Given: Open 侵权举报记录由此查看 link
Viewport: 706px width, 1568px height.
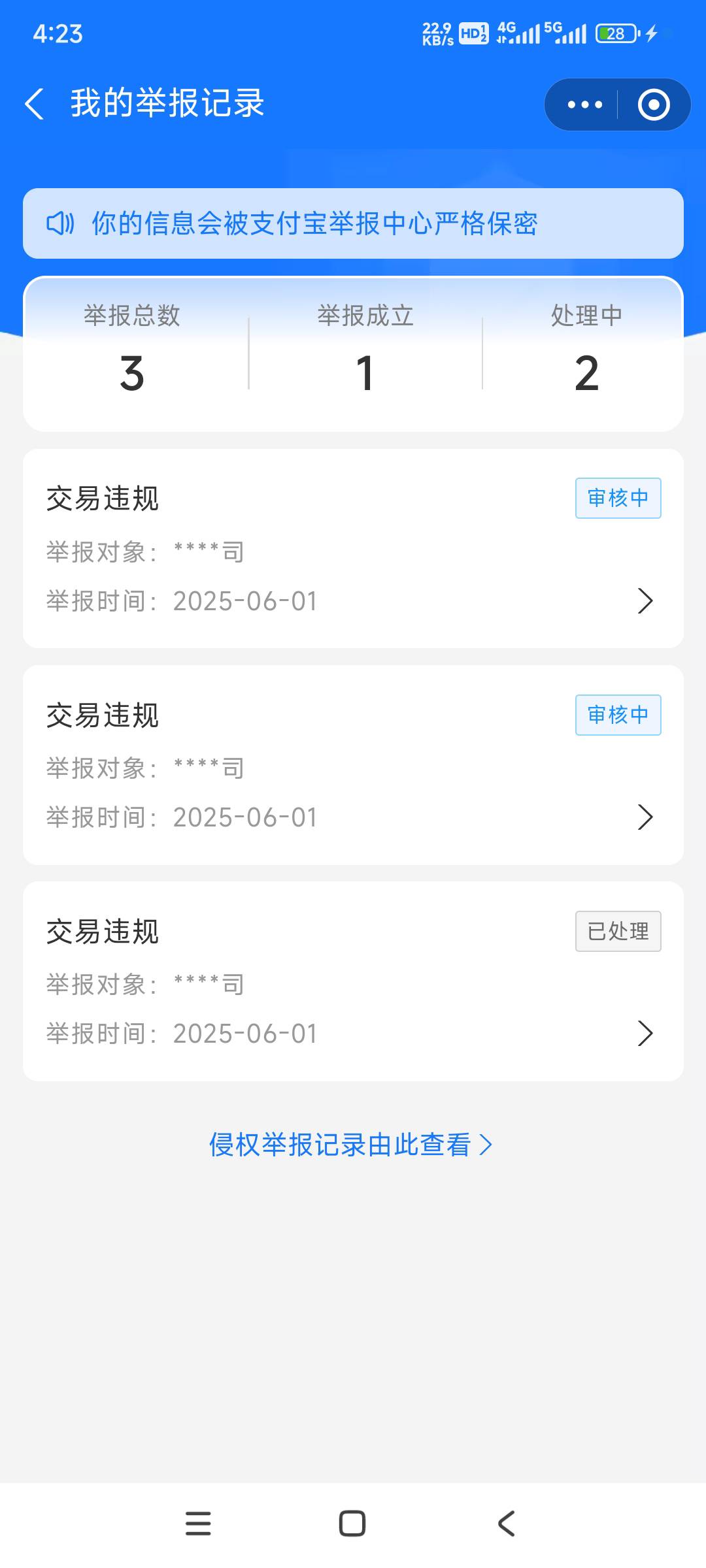Looking at the screenshot, I should point(350,1145).
